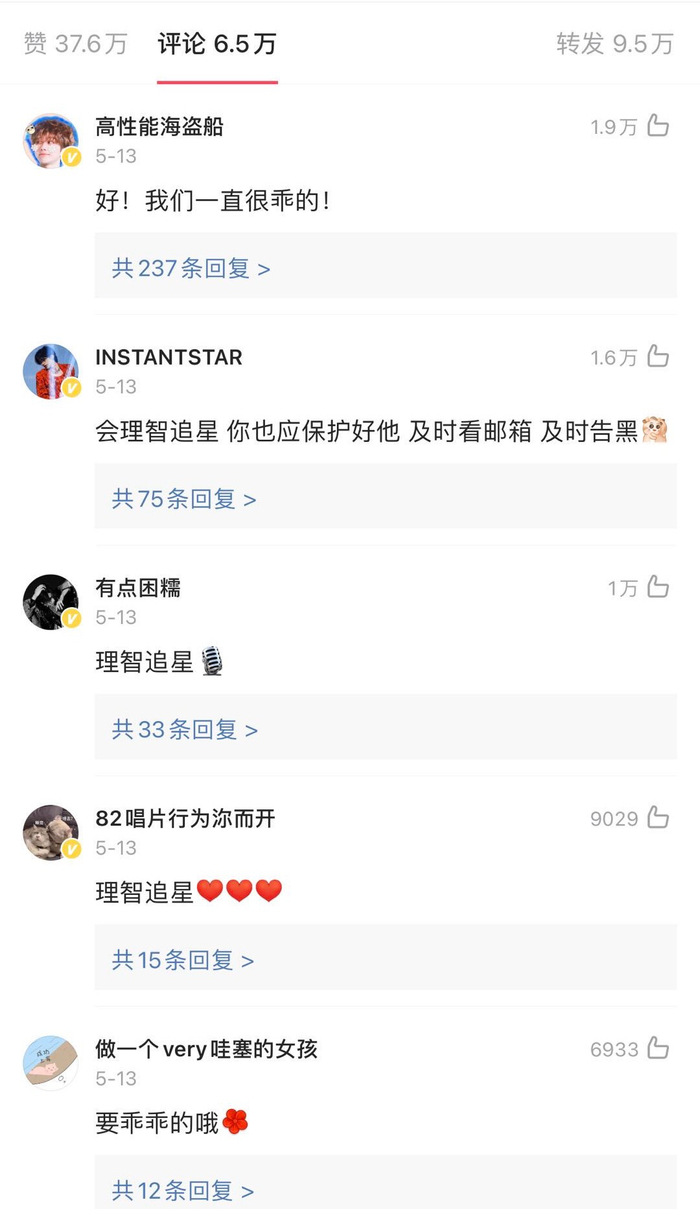Like the comment from INSTANTSTAR
Screen dimensions: 700x1209
657,357
